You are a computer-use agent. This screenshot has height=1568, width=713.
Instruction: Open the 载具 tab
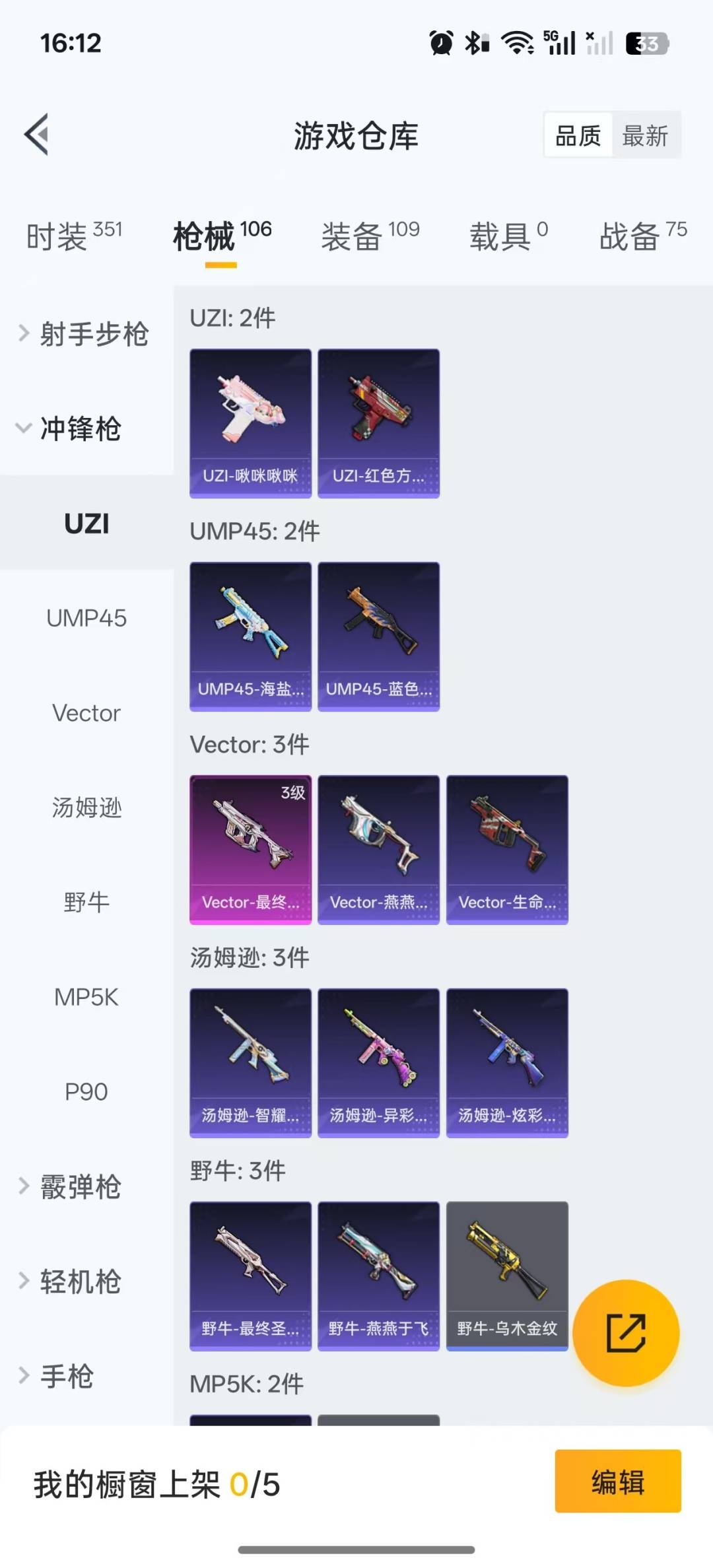[508, 236]
